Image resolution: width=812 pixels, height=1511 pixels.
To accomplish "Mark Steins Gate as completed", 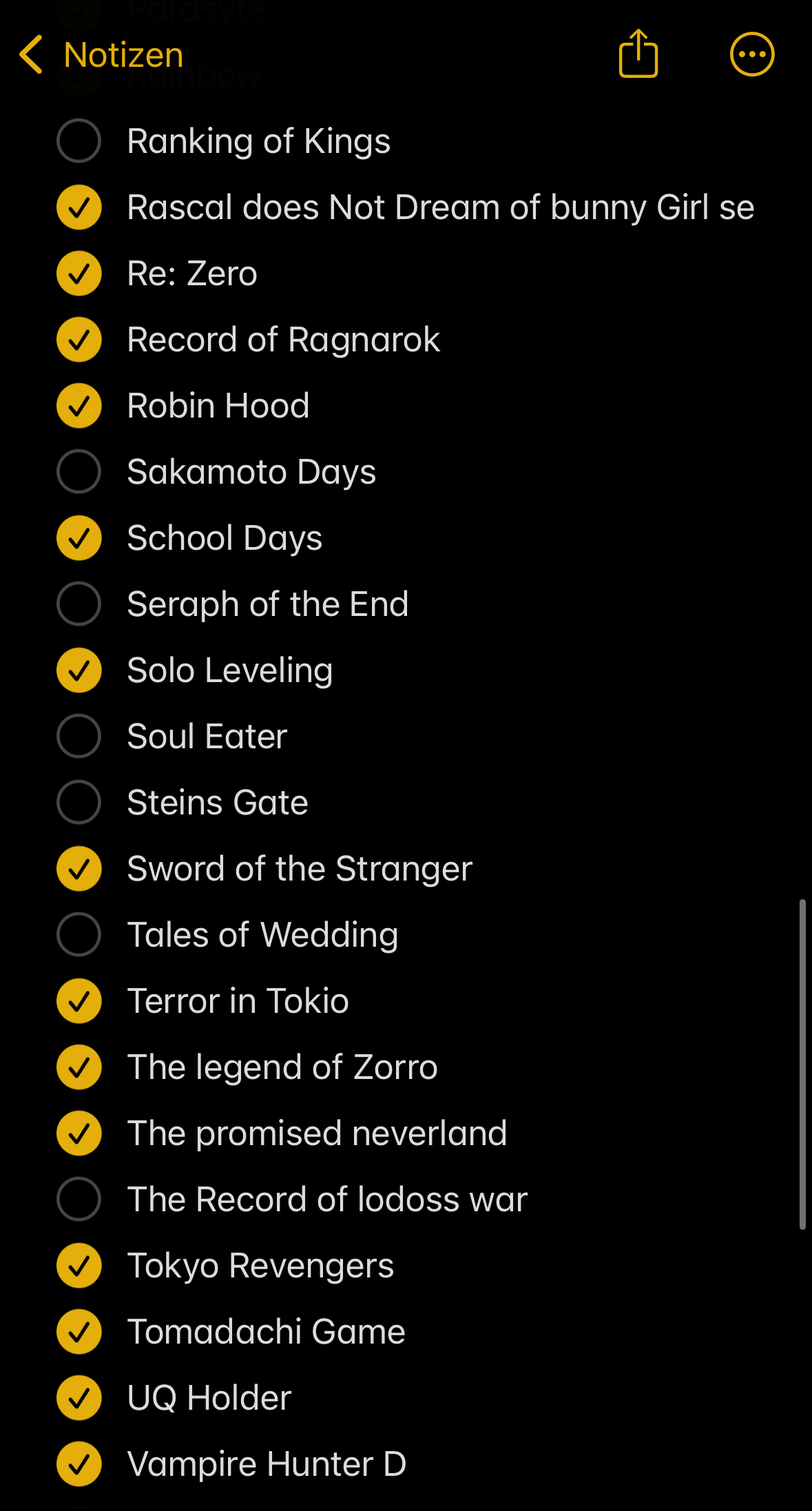I will coord(79,803).
